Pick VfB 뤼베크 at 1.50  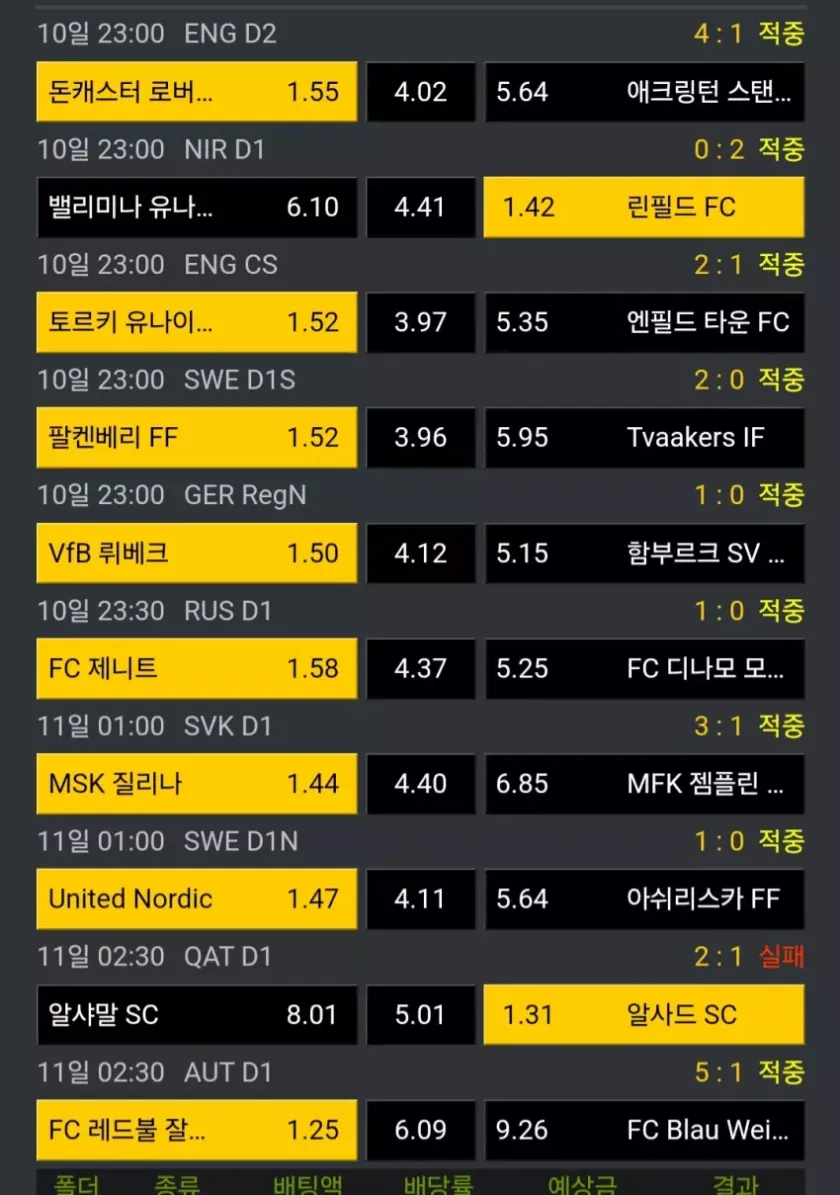tap(196, 553)
